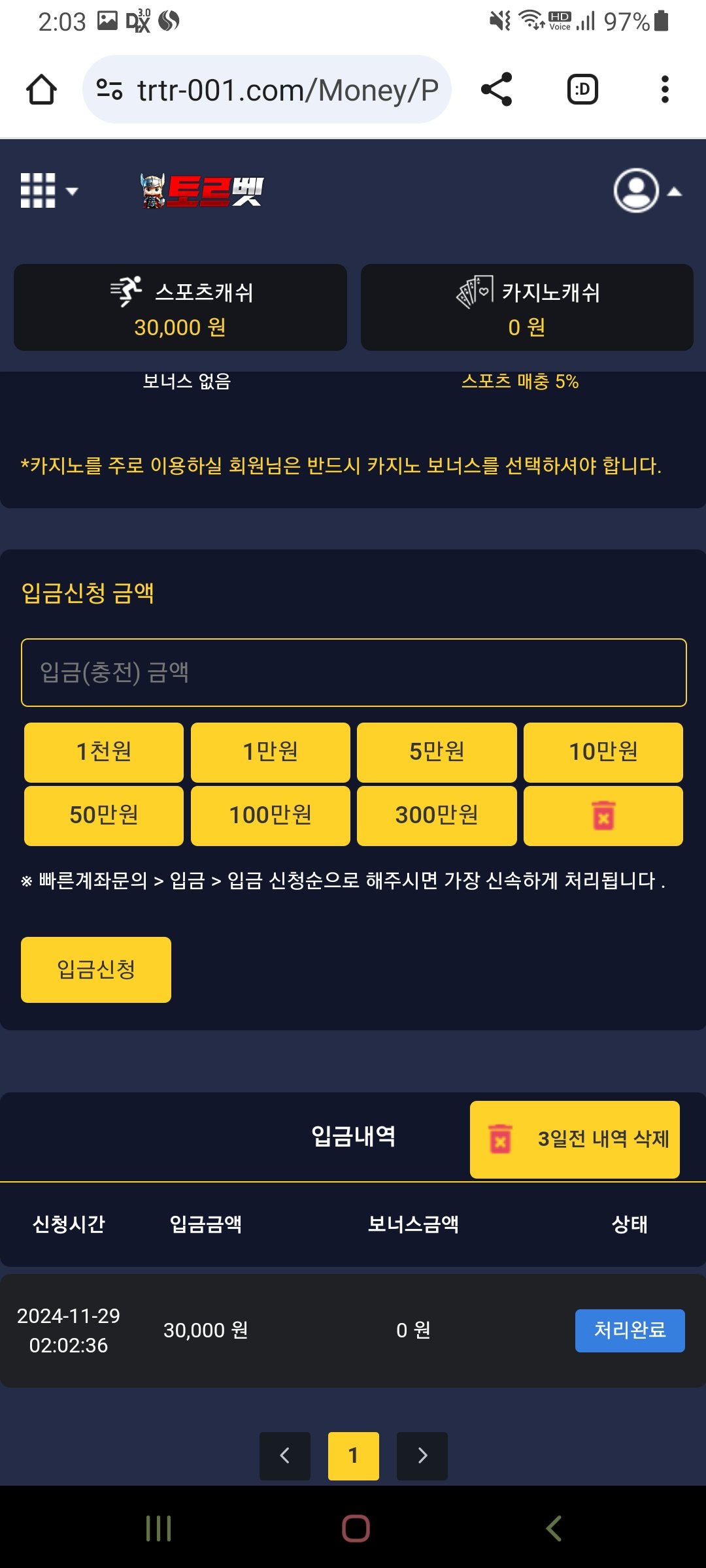Tap the deposit amount input field
This screenshot has width=706, height=1568.
(354, 672)
